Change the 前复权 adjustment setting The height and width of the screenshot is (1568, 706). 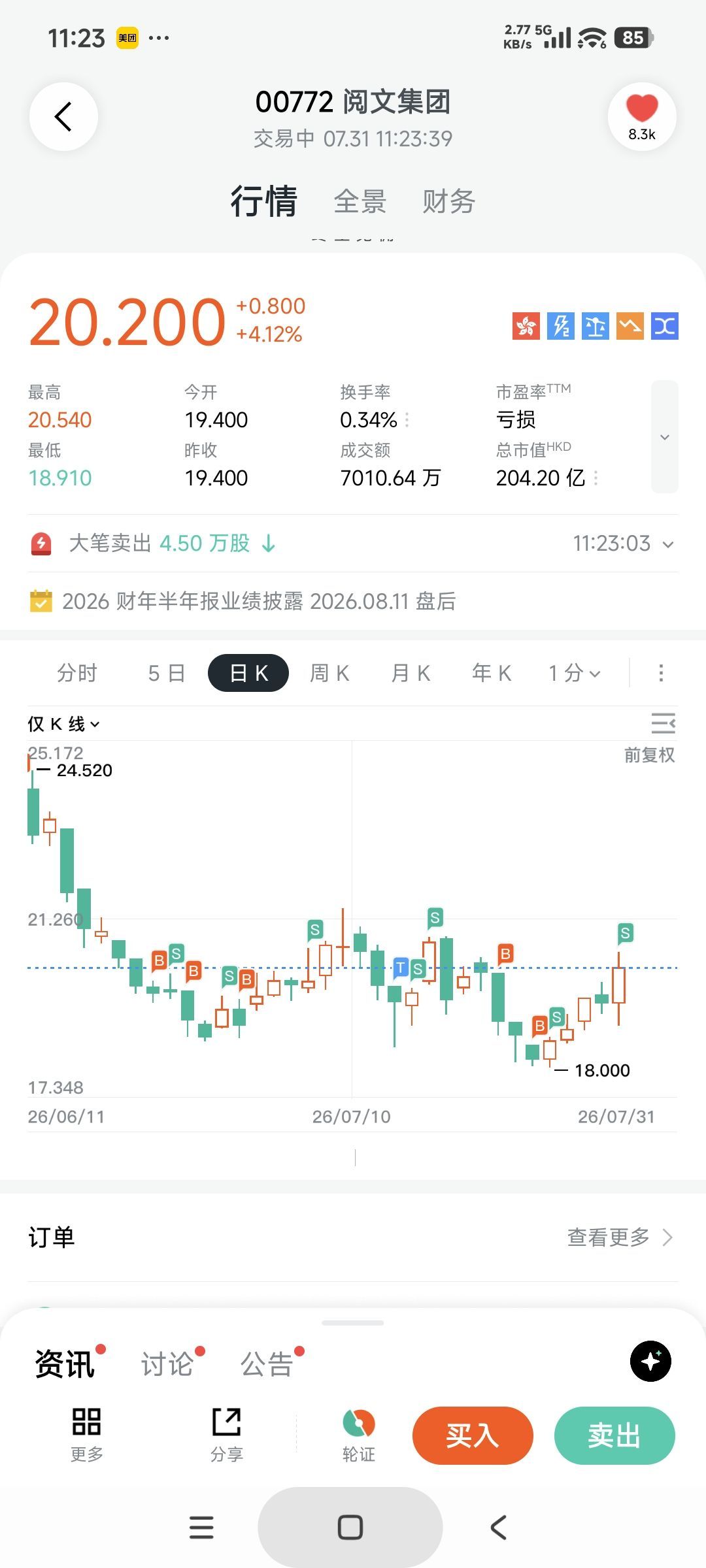click(649, 755)
